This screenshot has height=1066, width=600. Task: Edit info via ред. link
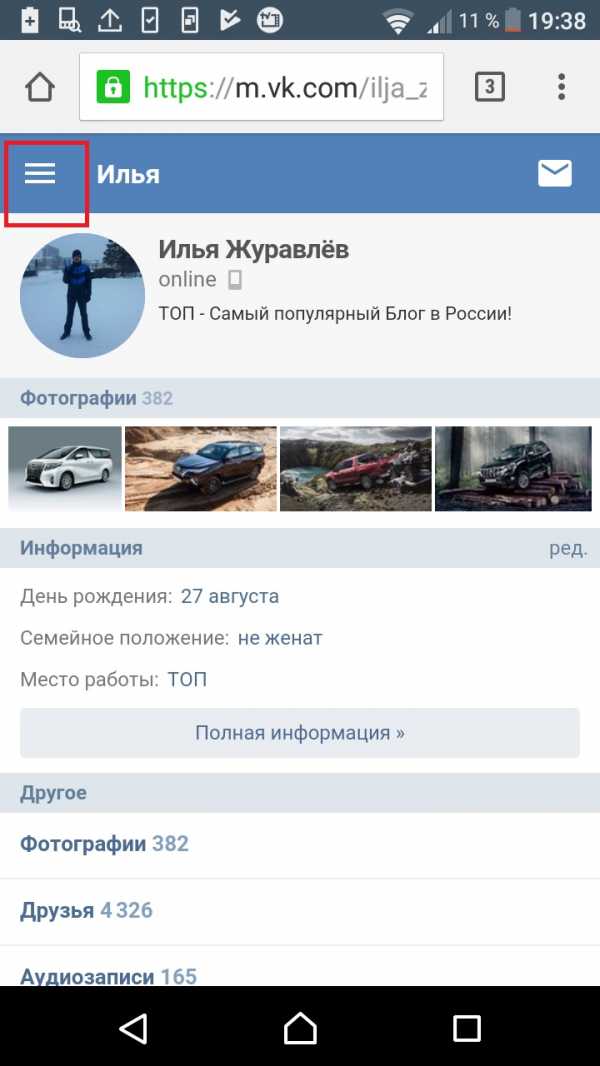coord(568,548)
